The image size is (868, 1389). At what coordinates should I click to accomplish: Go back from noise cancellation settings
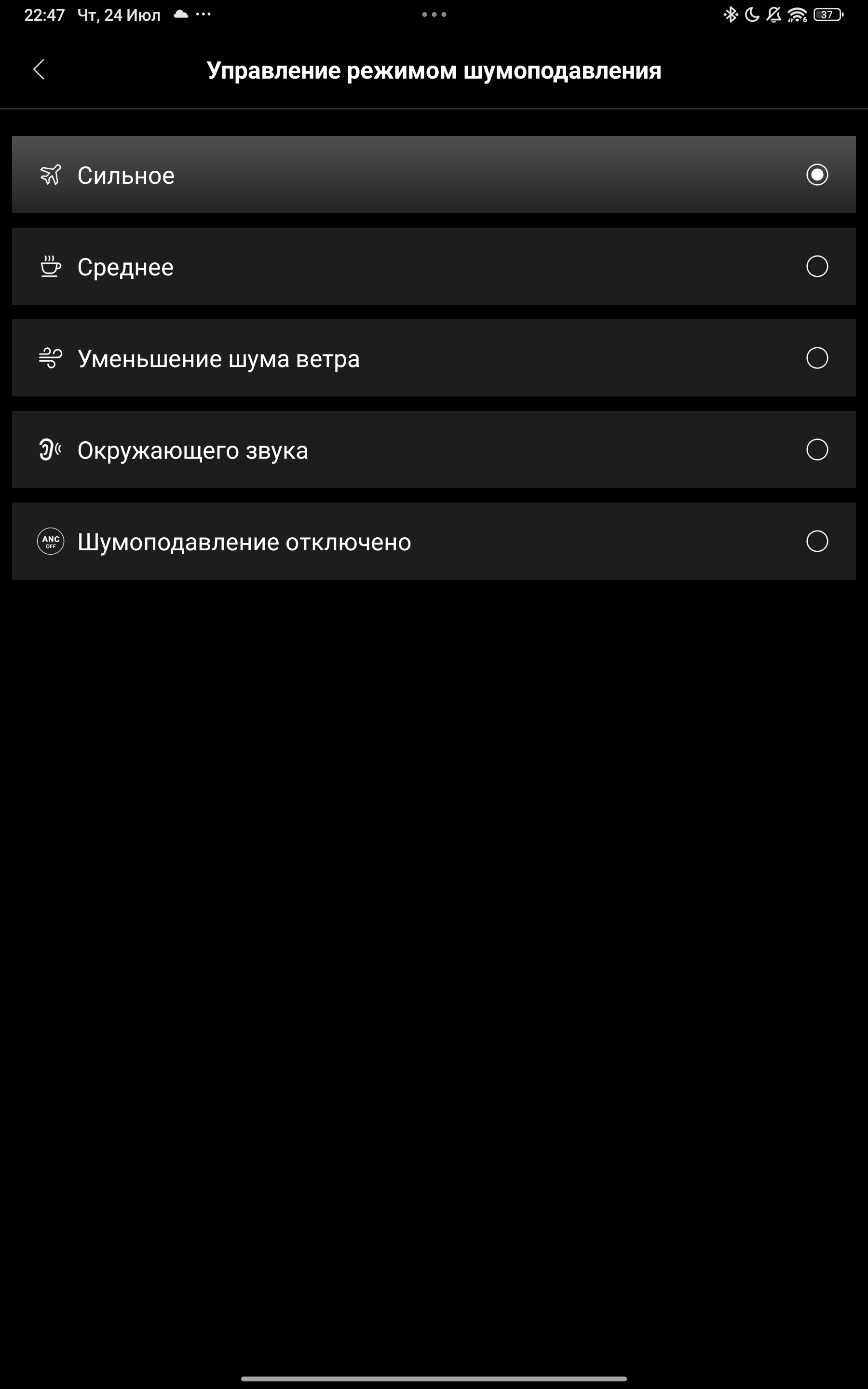(x=39, y=69)
